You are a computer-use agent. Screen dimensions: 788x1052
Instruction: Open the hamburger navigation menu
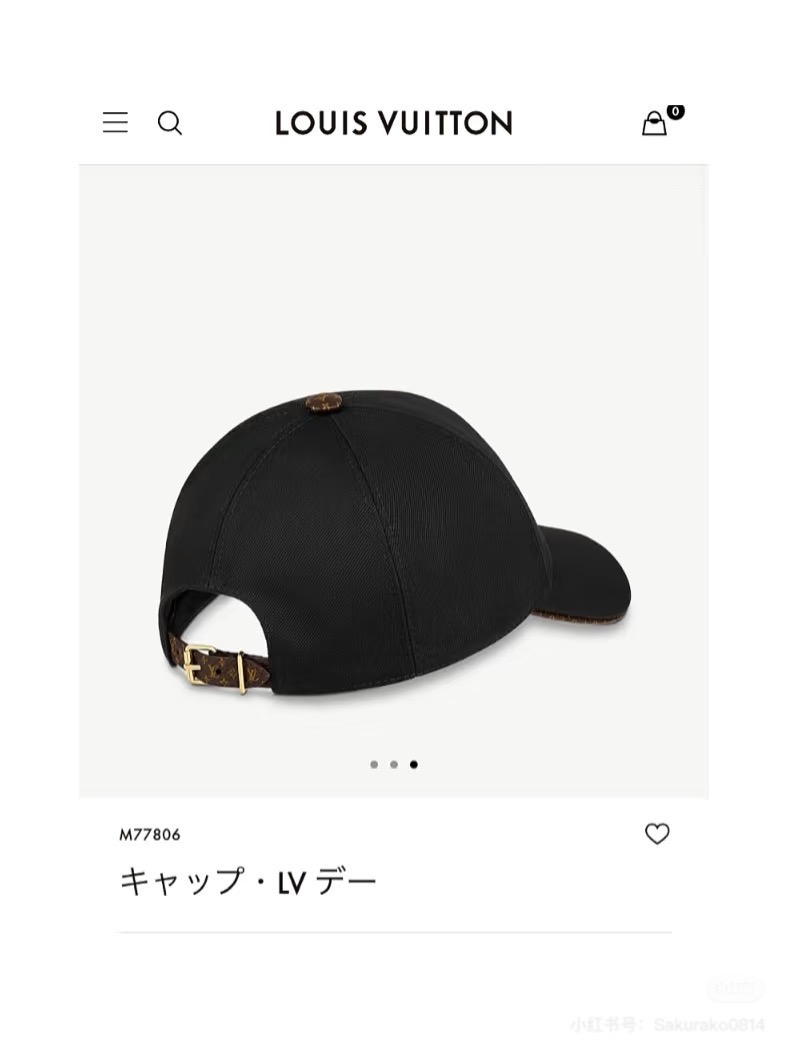(116, 123)
